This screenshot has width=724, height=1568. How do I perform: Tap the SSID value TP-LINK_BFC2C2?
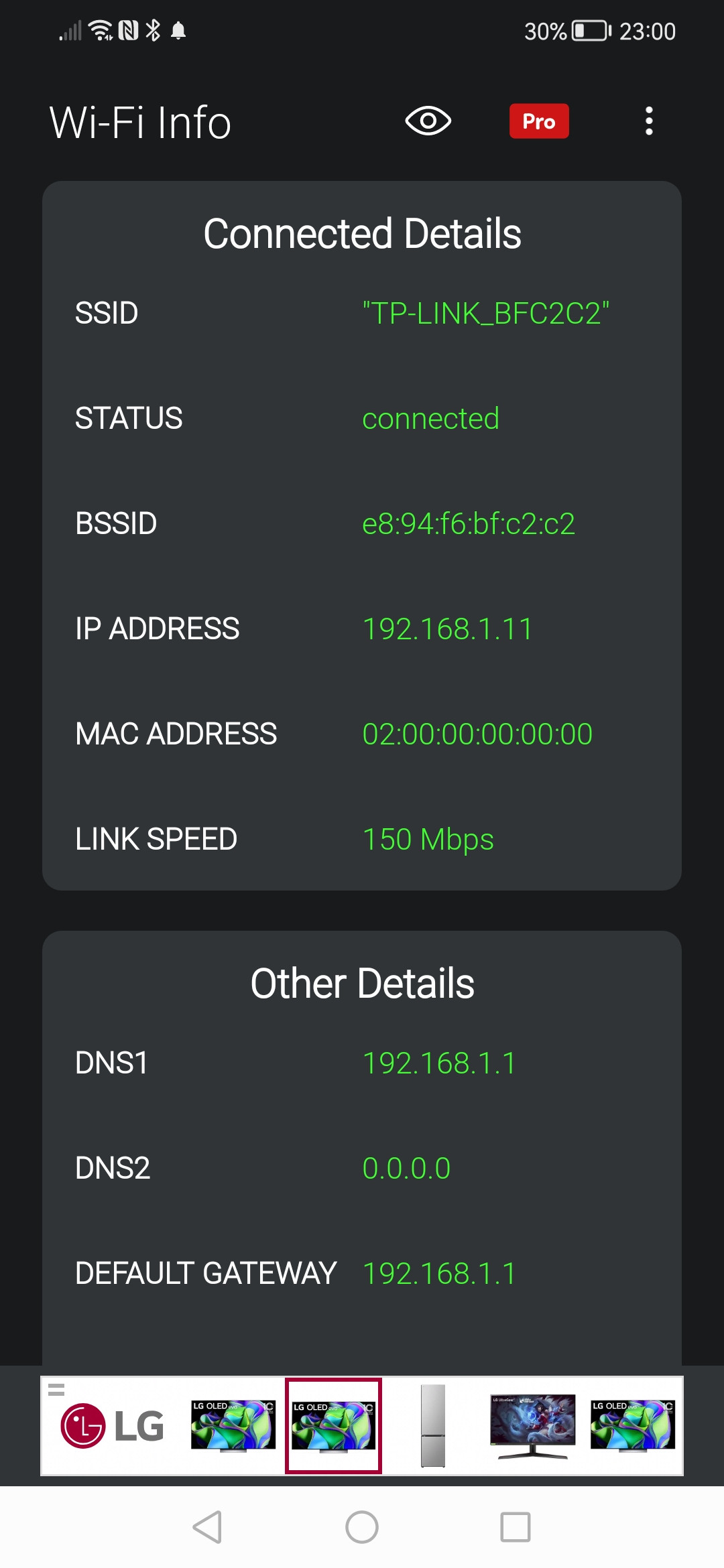click(486, 312)
